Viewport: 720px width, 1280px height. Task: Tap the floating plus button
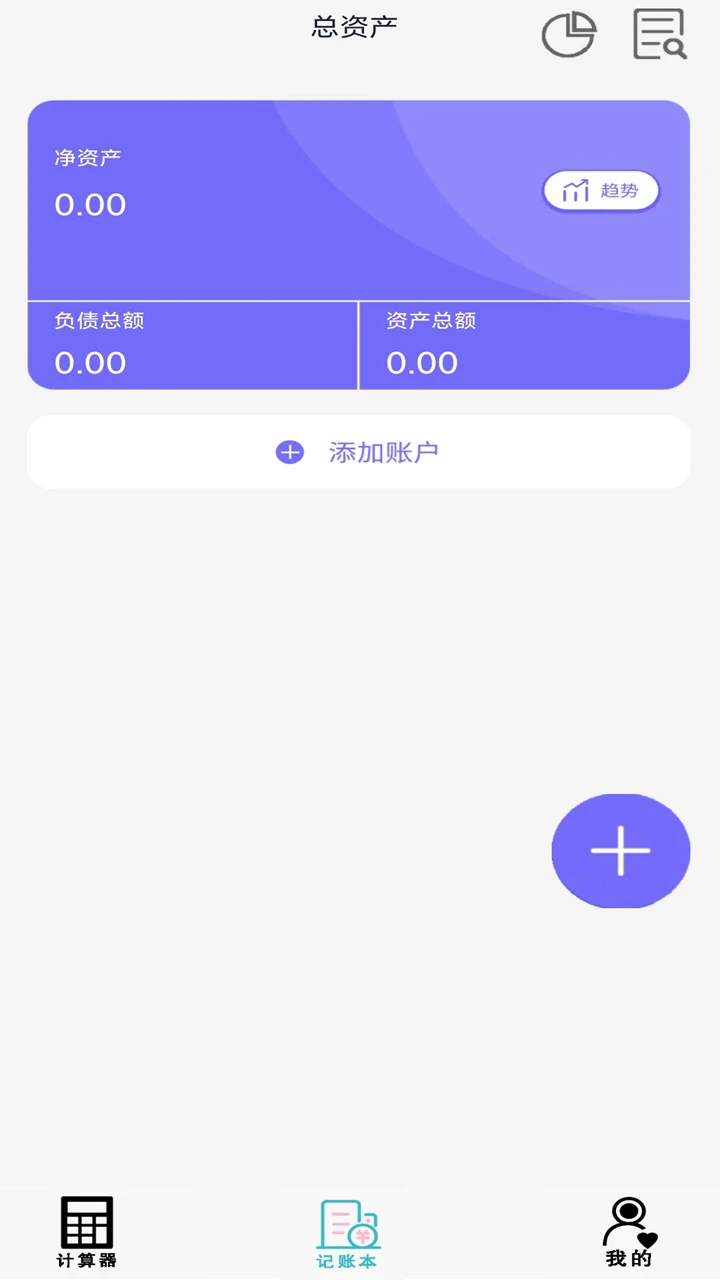tap(620, 851)
